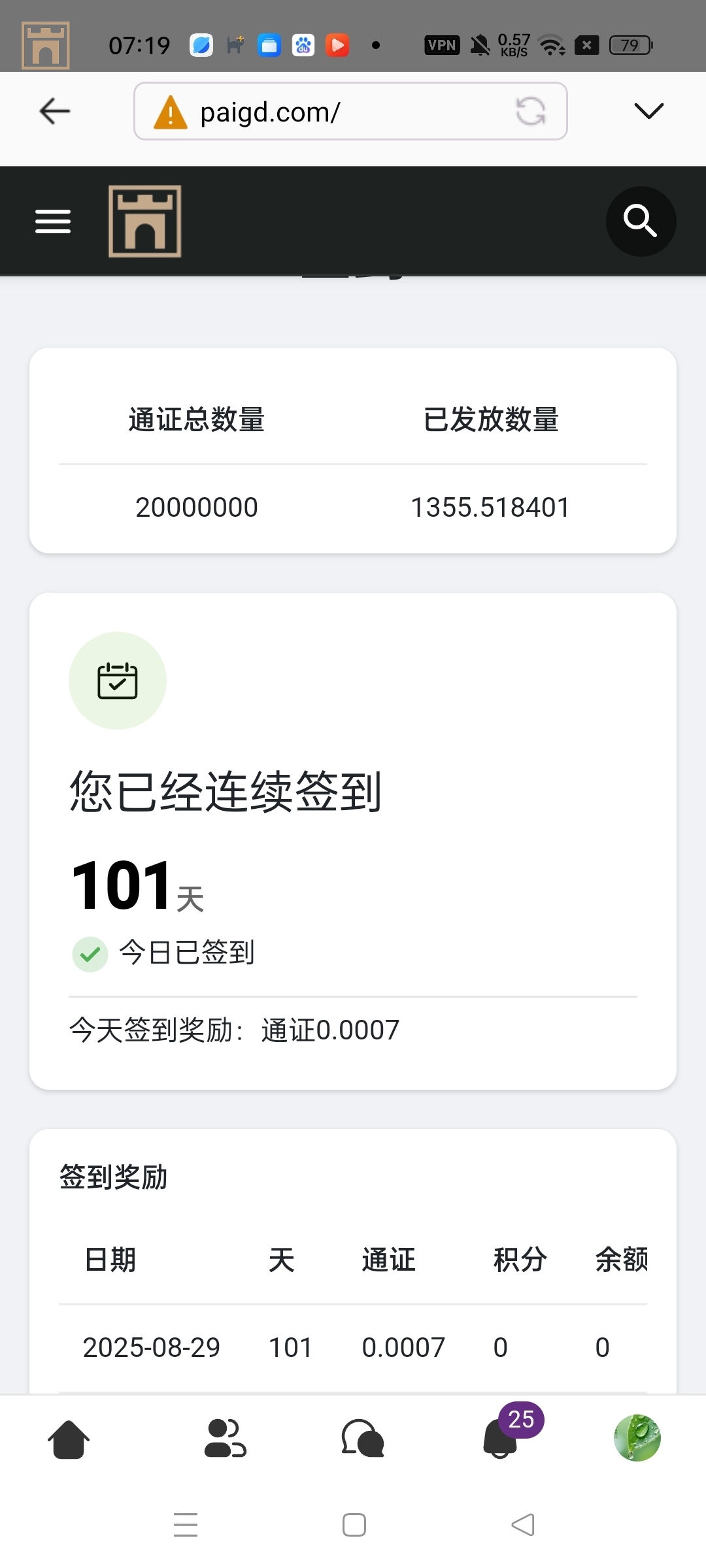Open the search magnifier
The width and height of the screenshot is (706, 1568).
[640, 221]
